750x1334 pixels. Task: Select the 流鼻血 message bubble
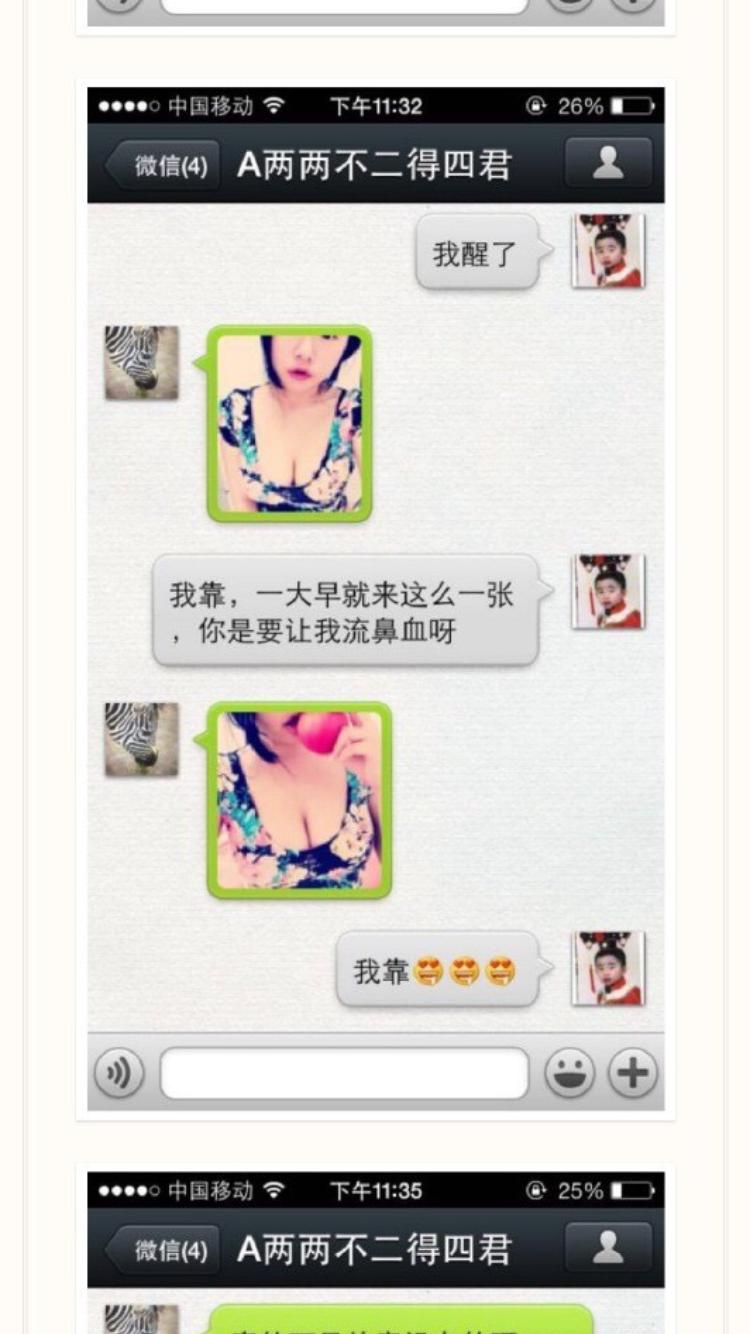345,611
